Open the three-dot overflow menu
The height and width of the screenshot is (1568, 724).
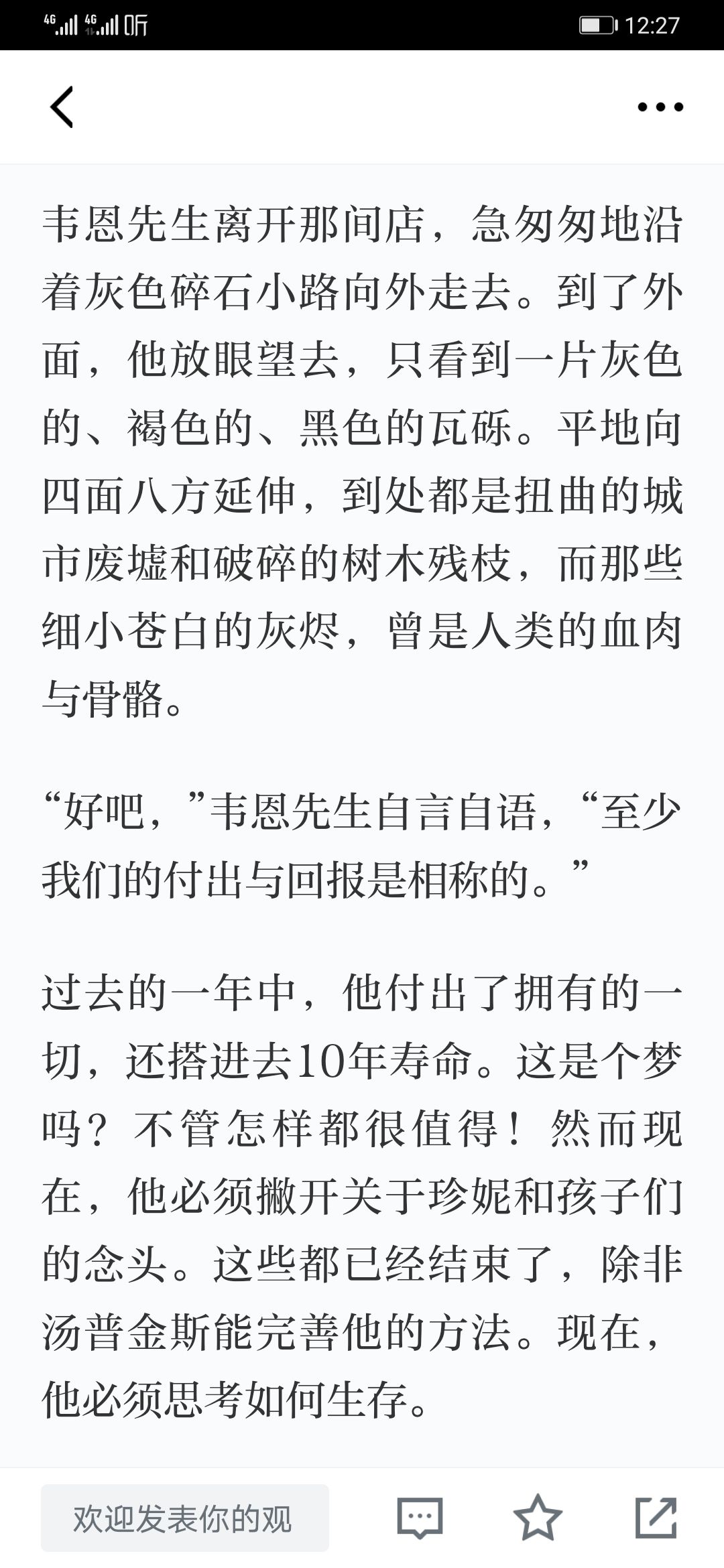[x=660, y=107]
